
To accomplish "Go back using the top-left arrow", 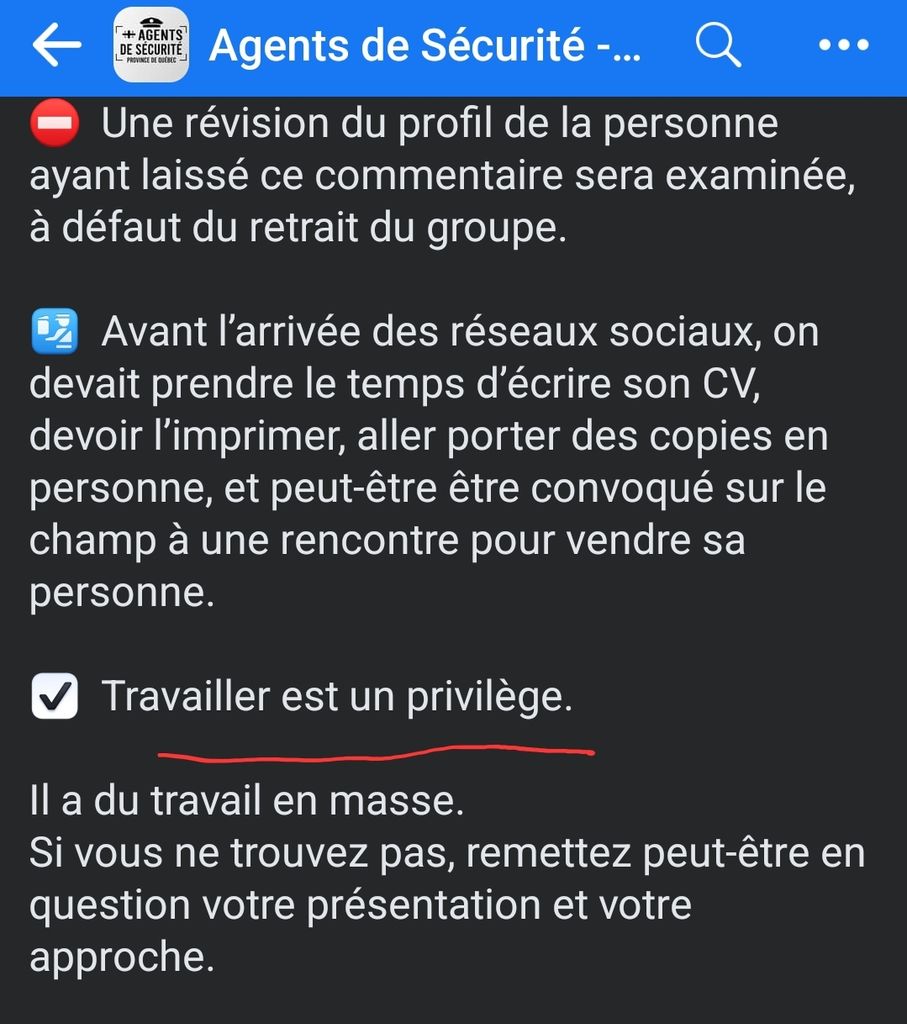I will click(56, 46).
